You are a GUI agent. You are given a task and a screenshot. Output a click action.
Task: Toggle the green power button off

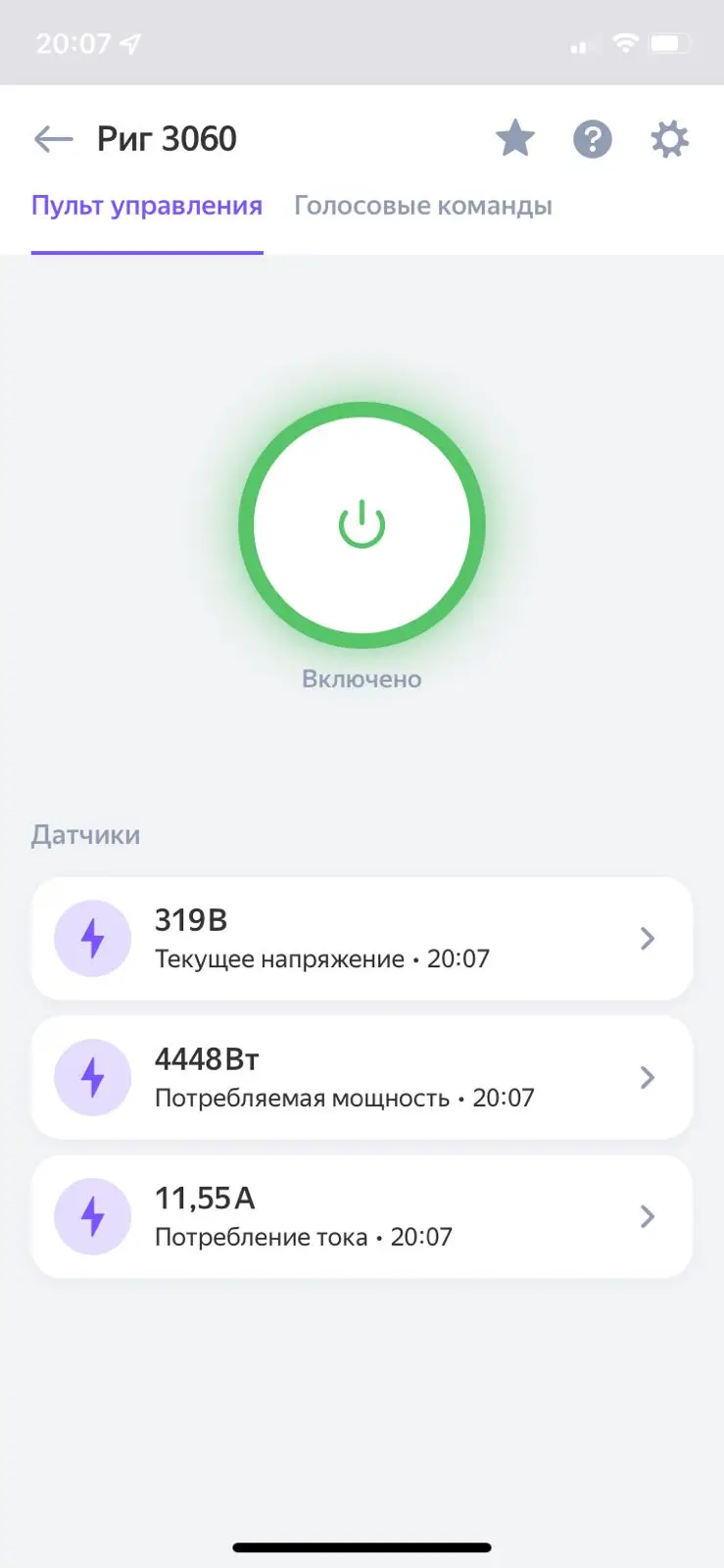tap(362, 525)
